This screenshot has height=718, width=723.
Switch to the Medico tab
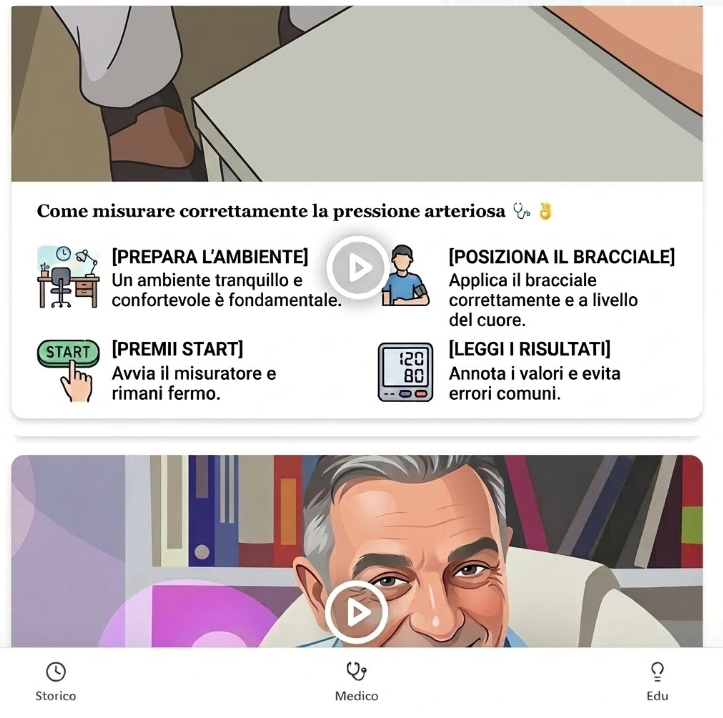357,681
